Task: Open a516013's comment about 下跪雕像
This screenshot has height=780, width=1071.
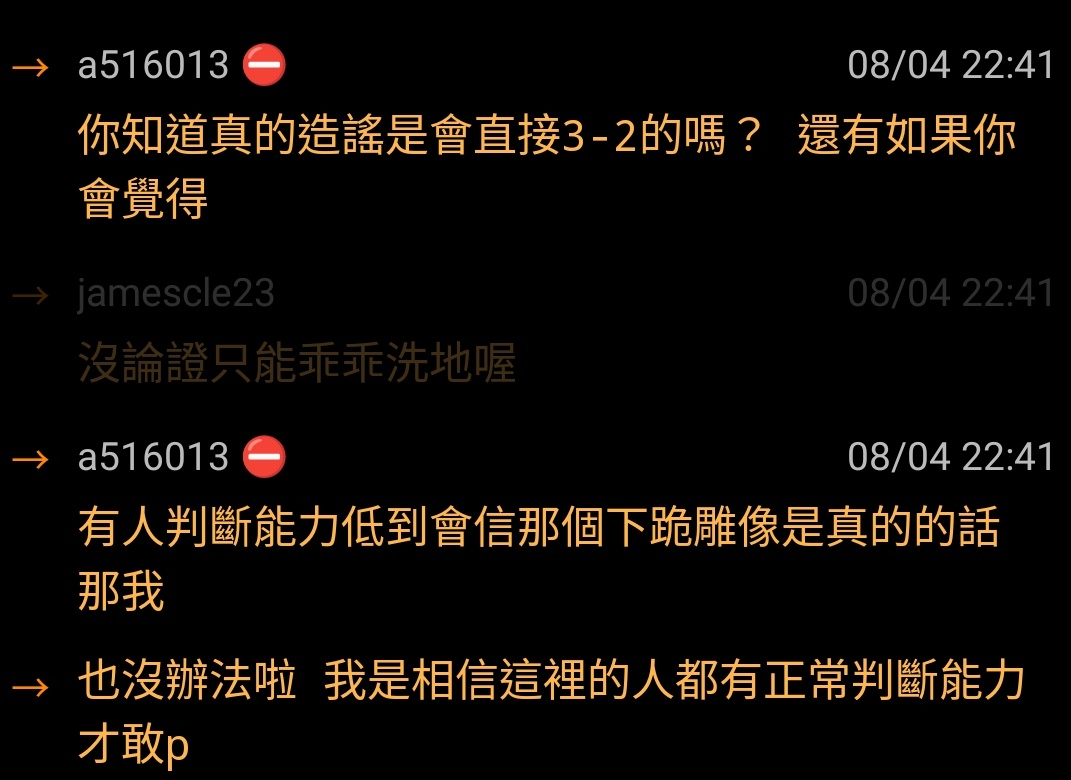Action: (538, 527)
